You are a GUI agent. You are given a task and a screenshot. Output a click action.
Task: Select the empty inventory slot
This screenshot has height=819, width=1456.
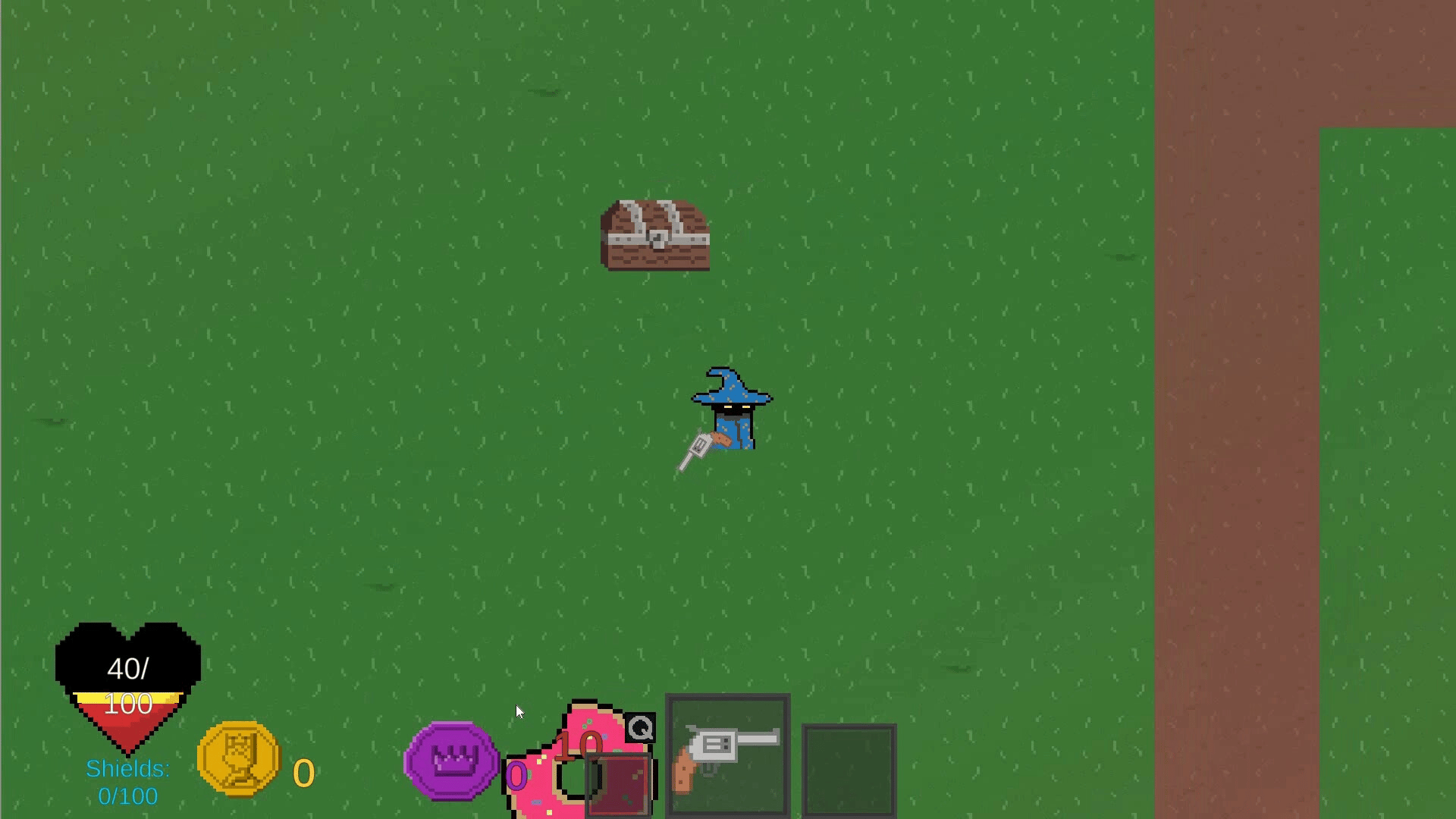coord(849,770)
